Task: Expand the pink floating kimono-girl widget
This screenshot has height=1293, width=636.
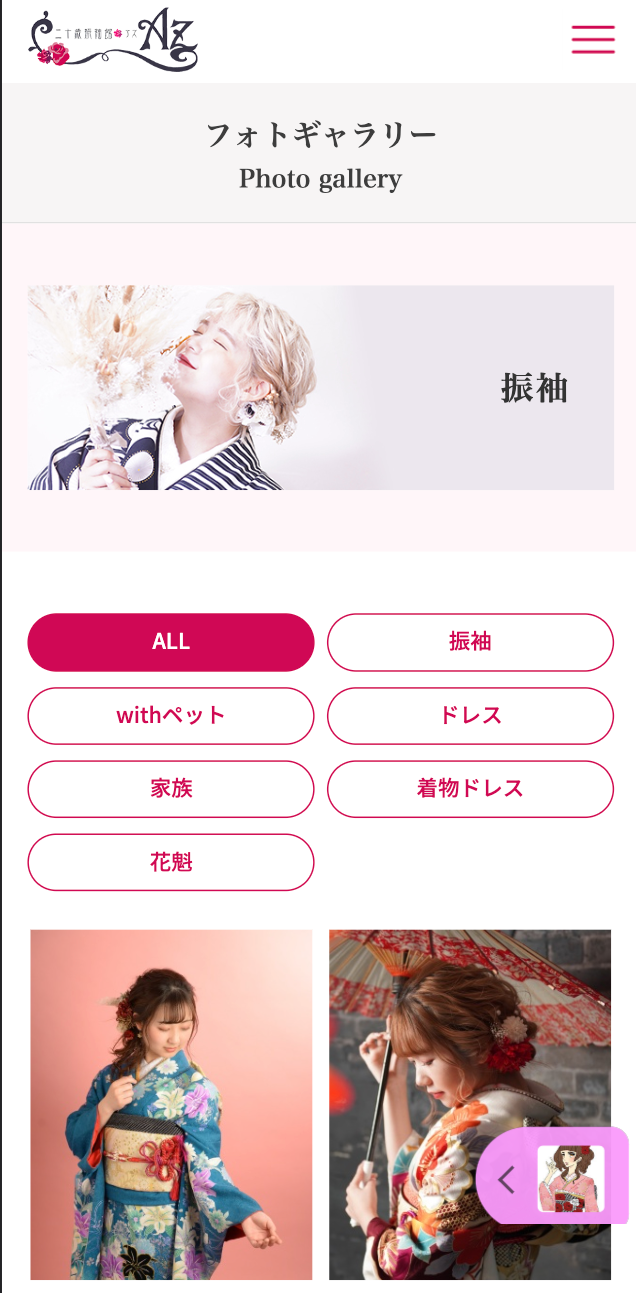Action: (x=507, y=1180)
